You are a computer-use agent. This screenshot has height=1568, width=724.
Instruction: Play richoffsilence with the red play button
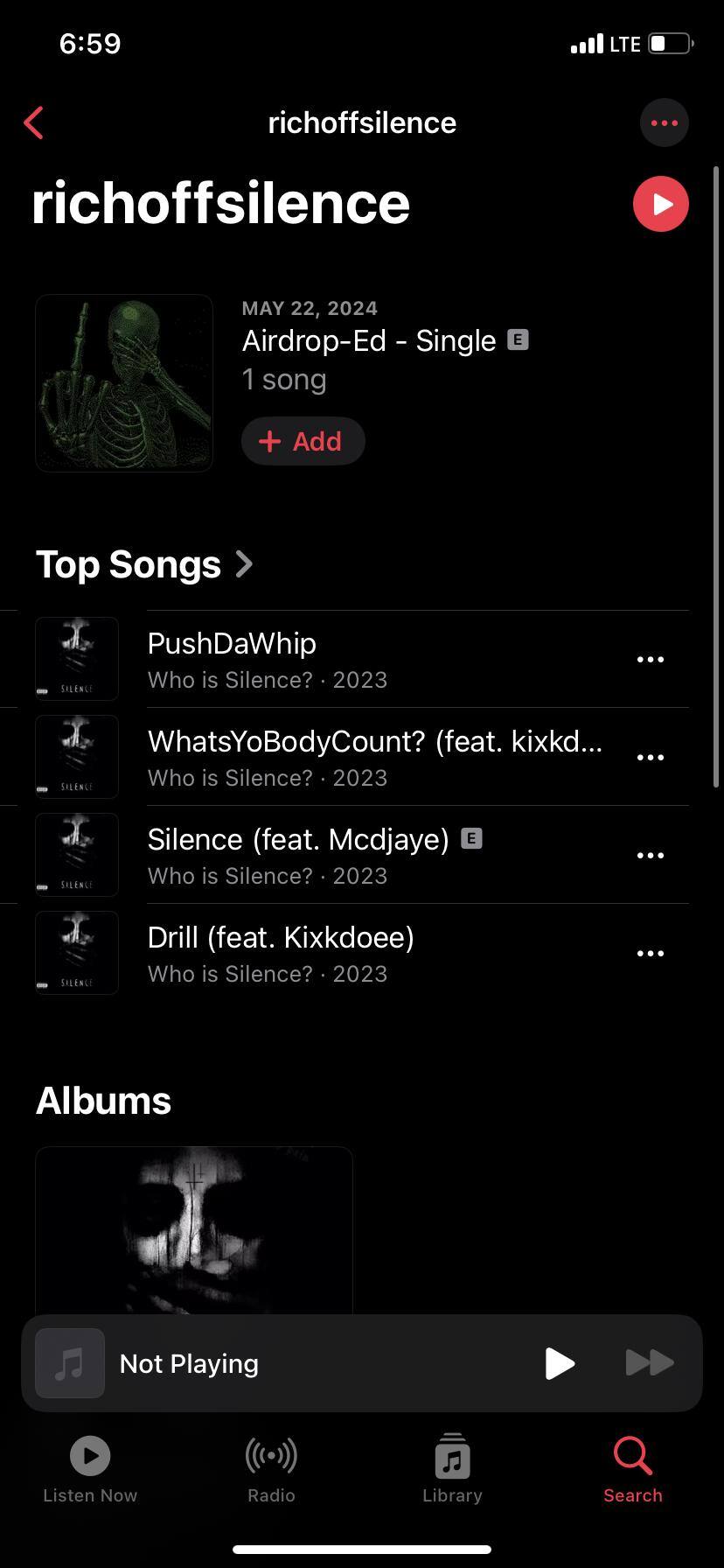pos(660,204)
